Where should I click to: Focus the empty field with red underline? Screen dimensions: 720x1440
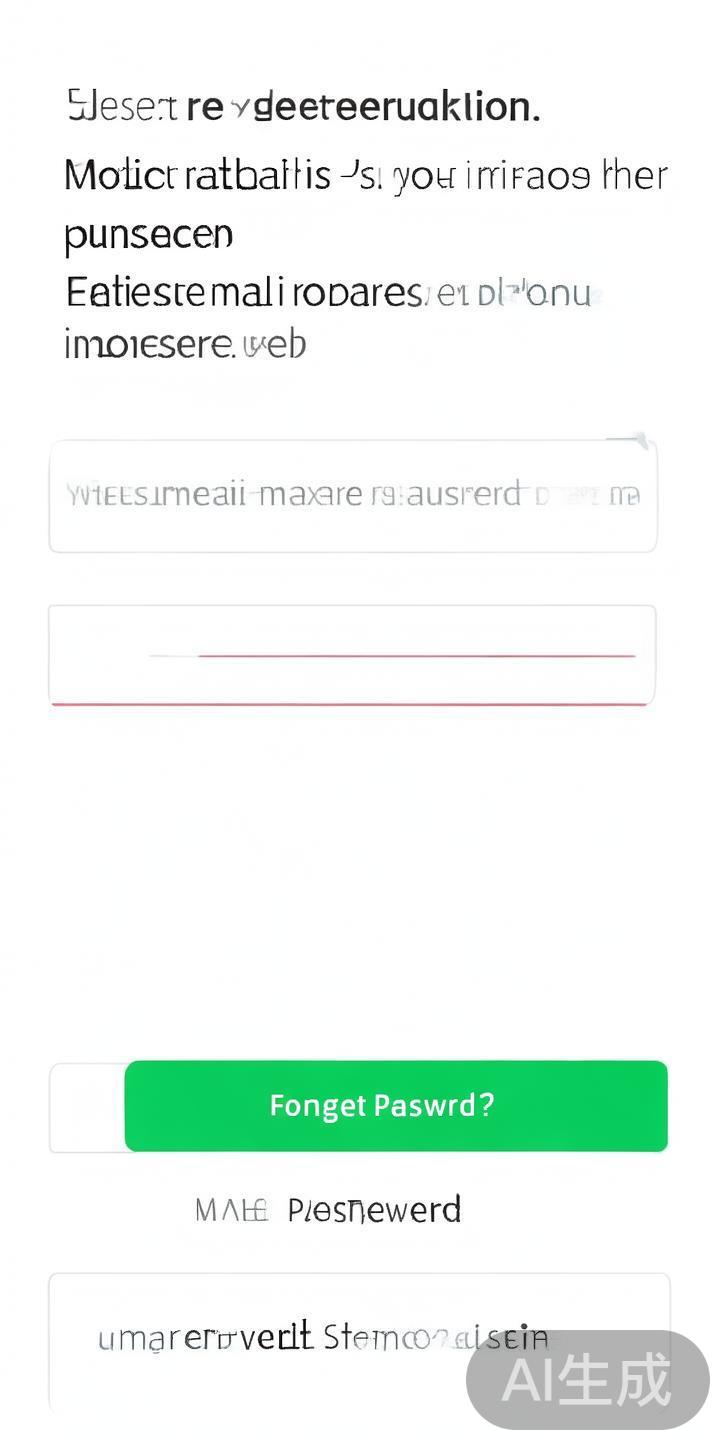(x=352, y=655)
